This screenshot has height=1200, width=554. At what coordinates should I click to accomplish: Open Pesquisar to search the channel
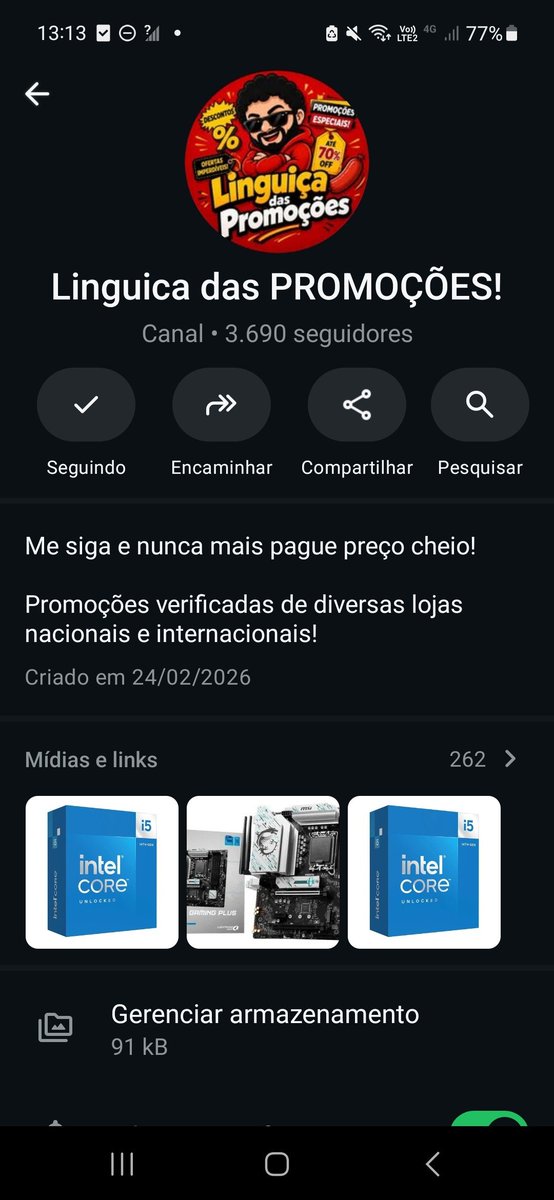[480, 405]
